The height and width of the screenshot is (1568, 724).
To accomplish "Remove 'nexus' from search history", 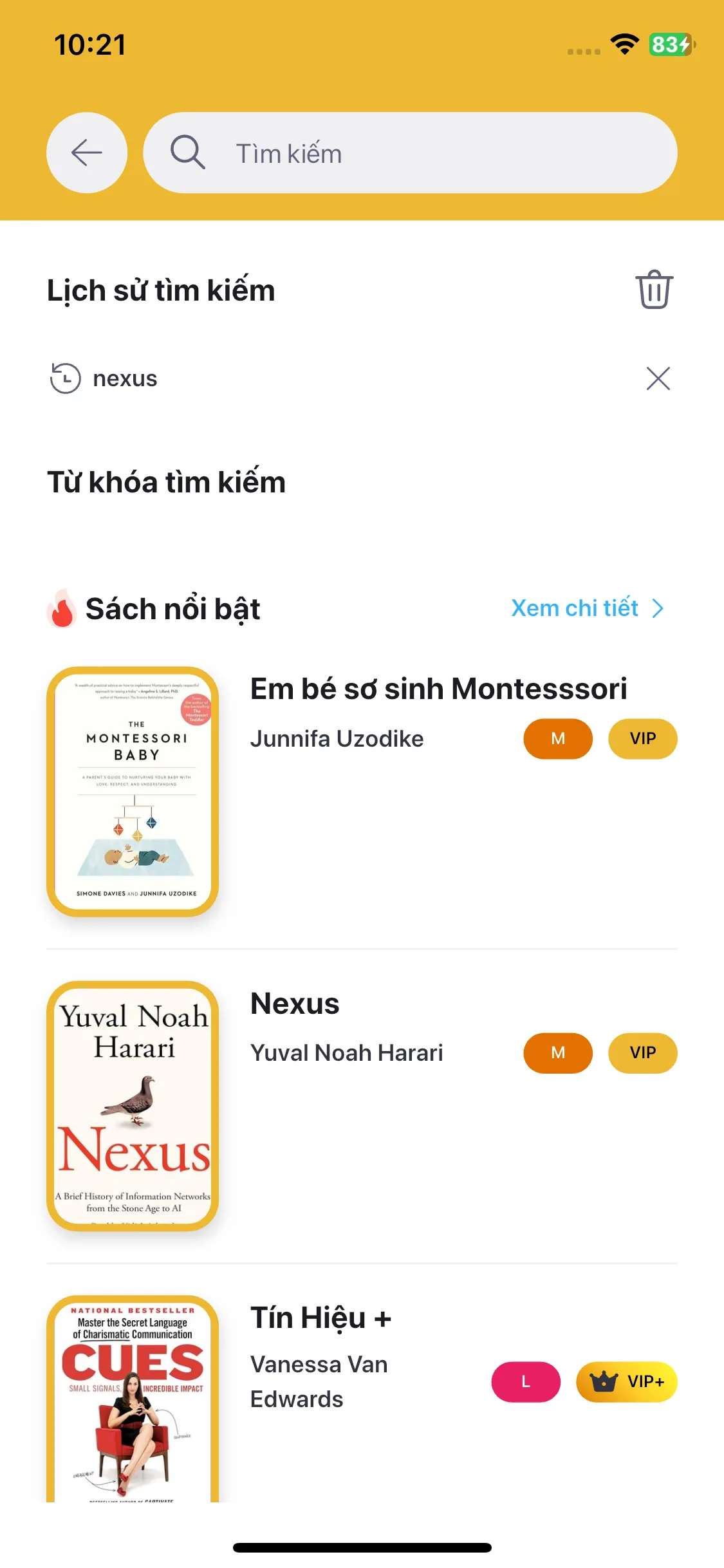I will 658,378.
